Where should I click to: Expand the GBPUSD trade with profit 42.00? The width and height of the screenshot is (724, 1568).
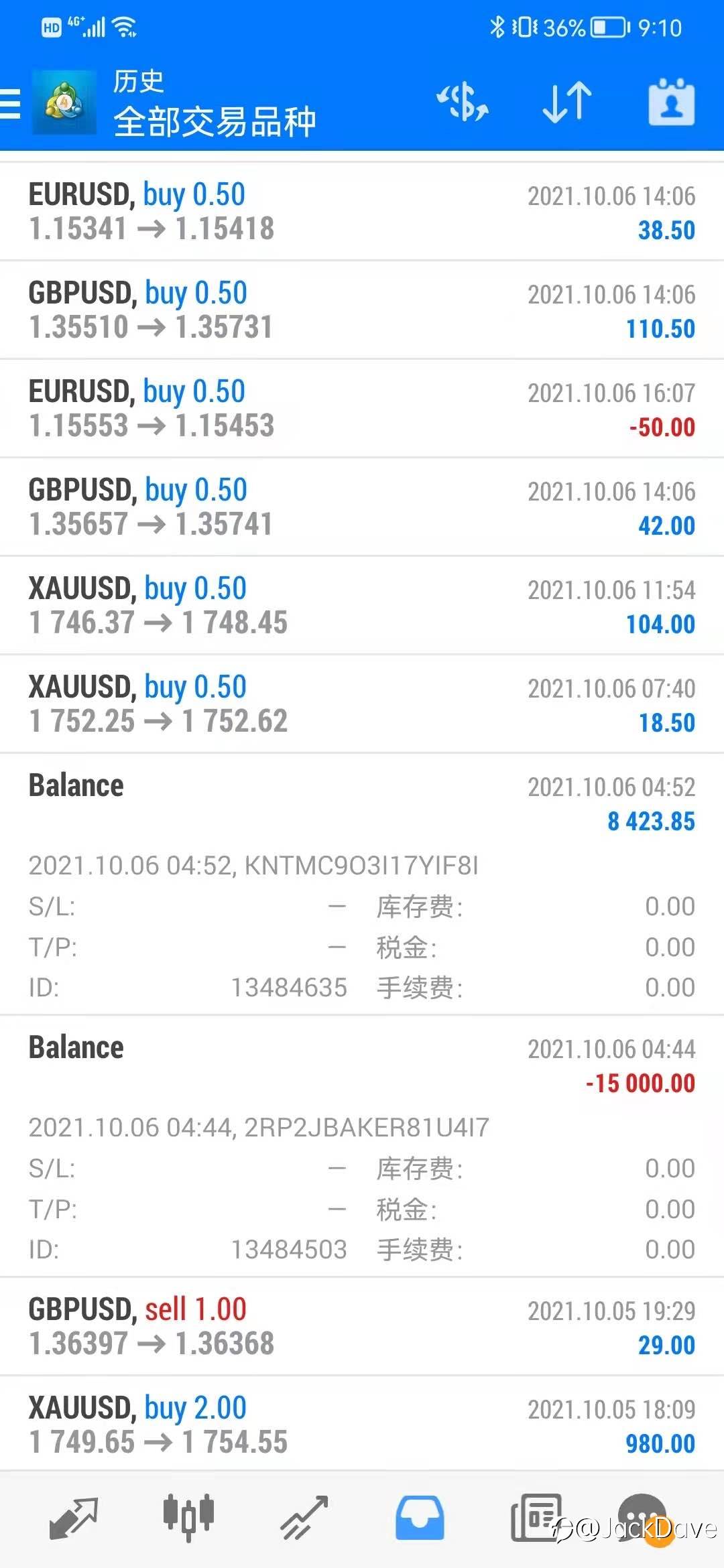tap(362, 507)
